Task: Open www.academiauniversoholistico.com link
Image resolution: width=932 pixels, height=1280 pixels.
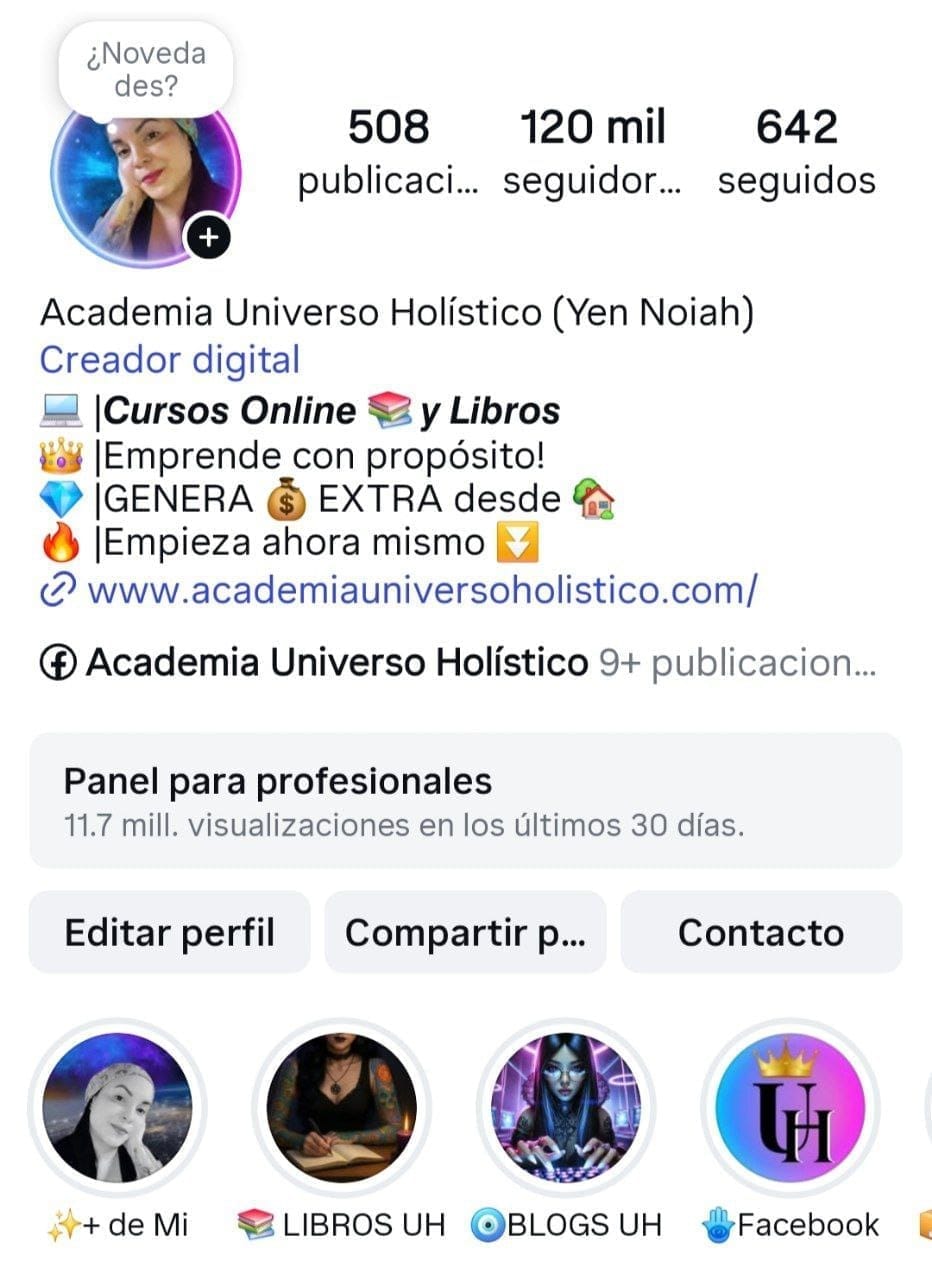Action: coord(420,592)
